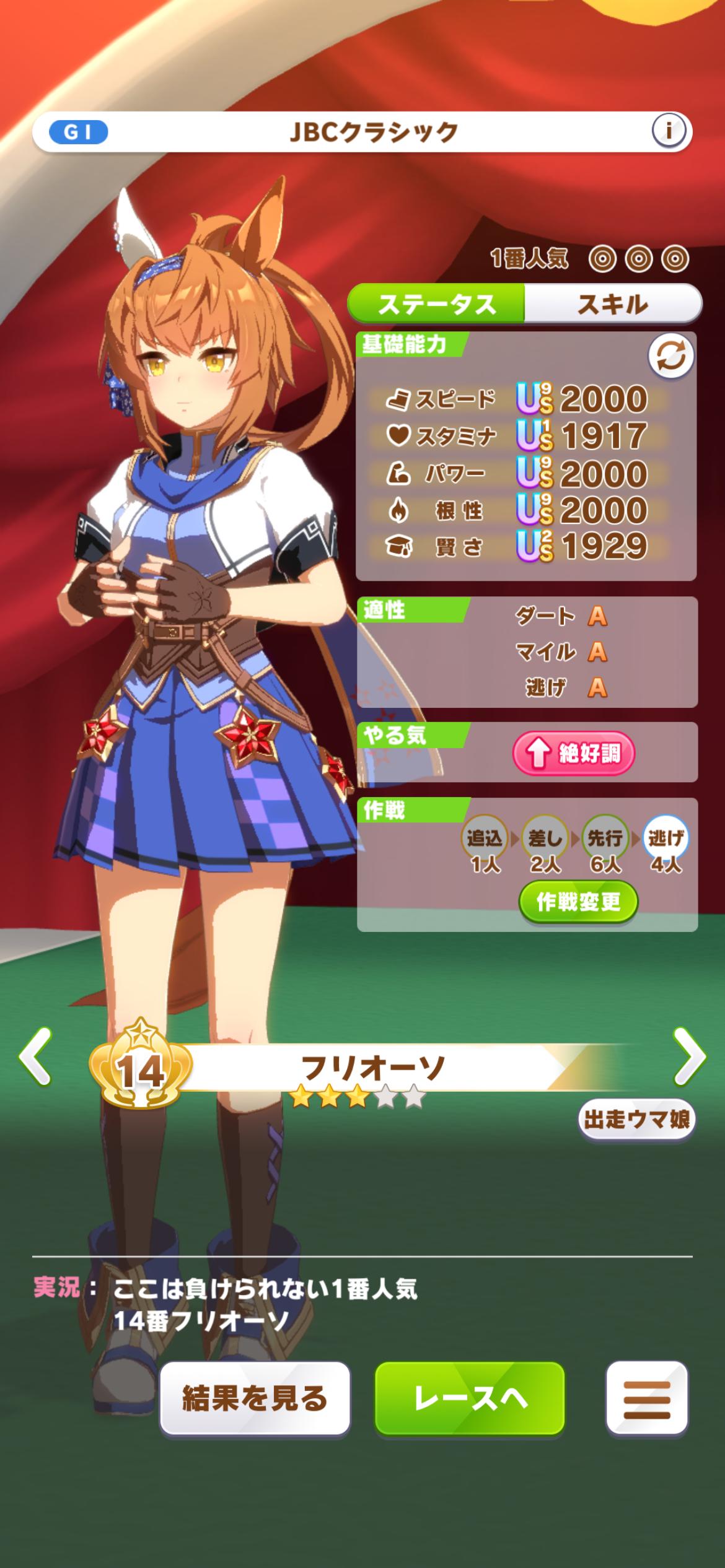Viewport: 725px width, 1568px height.
Task: Open the 出走ウマ娘 list
Action: pos(636,1119)
